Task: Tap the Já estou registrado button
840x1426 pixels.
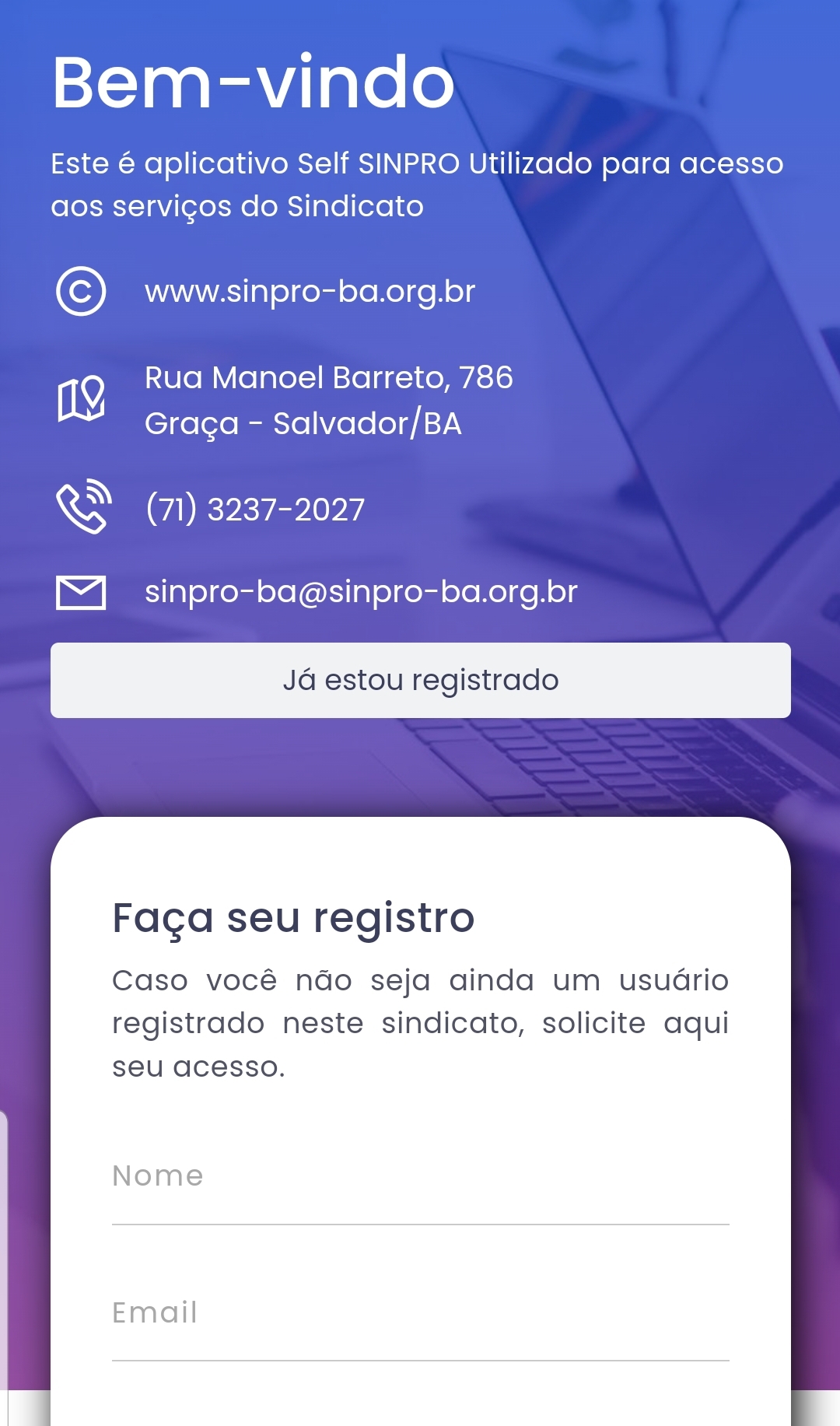Action: pyautogui.click(x=420, y=680)
